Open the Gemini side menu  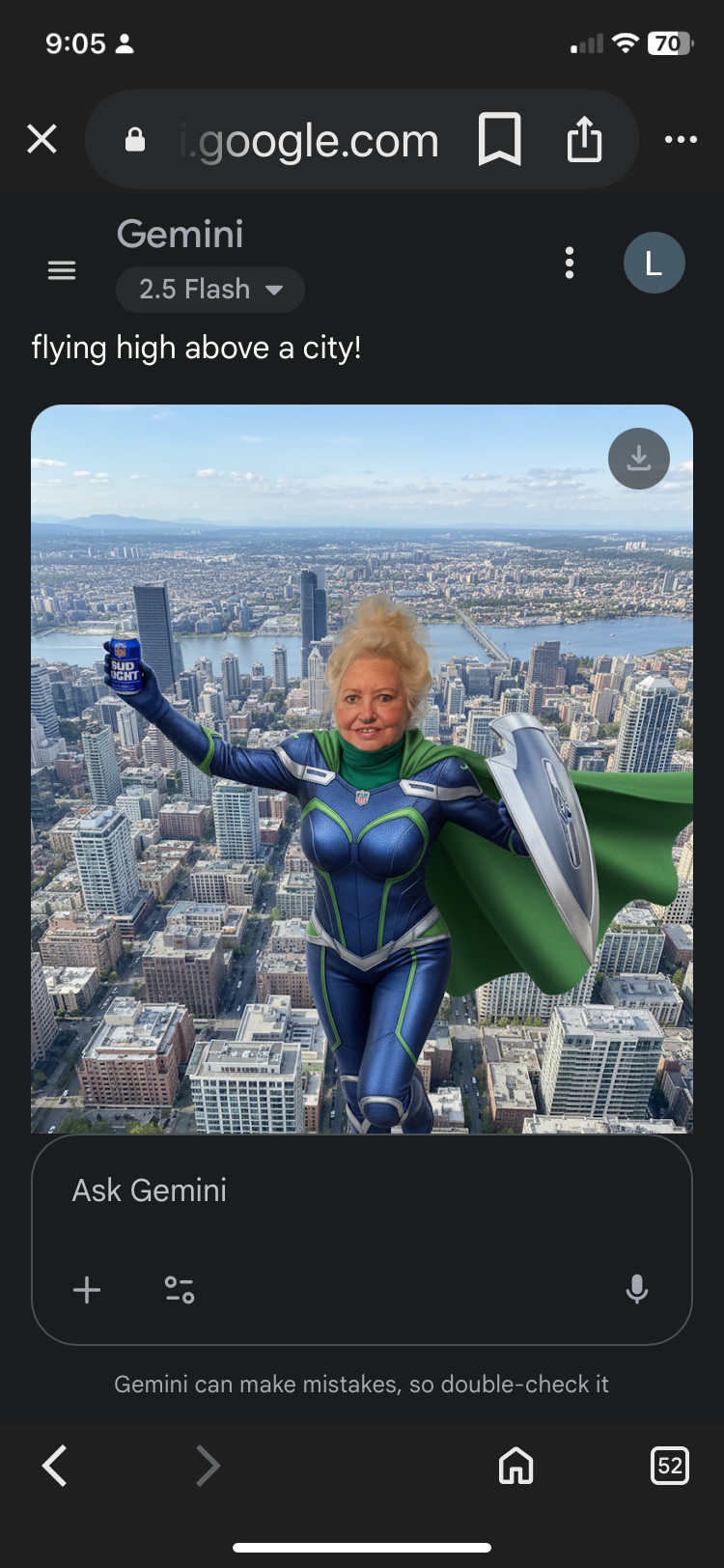62,270
